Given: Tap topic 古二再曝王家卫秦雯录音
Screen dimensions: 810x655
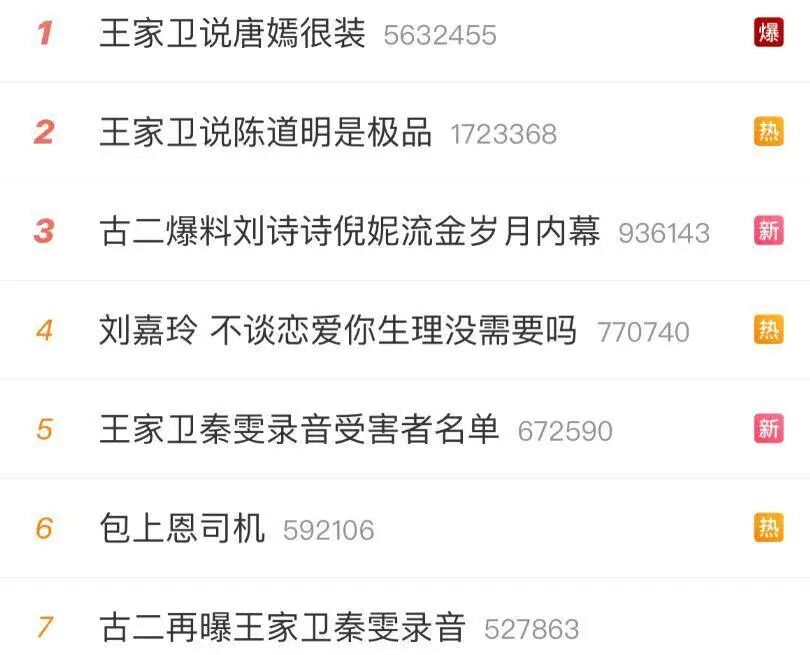Looking at the screenshot, I should (x=282, y=628).
